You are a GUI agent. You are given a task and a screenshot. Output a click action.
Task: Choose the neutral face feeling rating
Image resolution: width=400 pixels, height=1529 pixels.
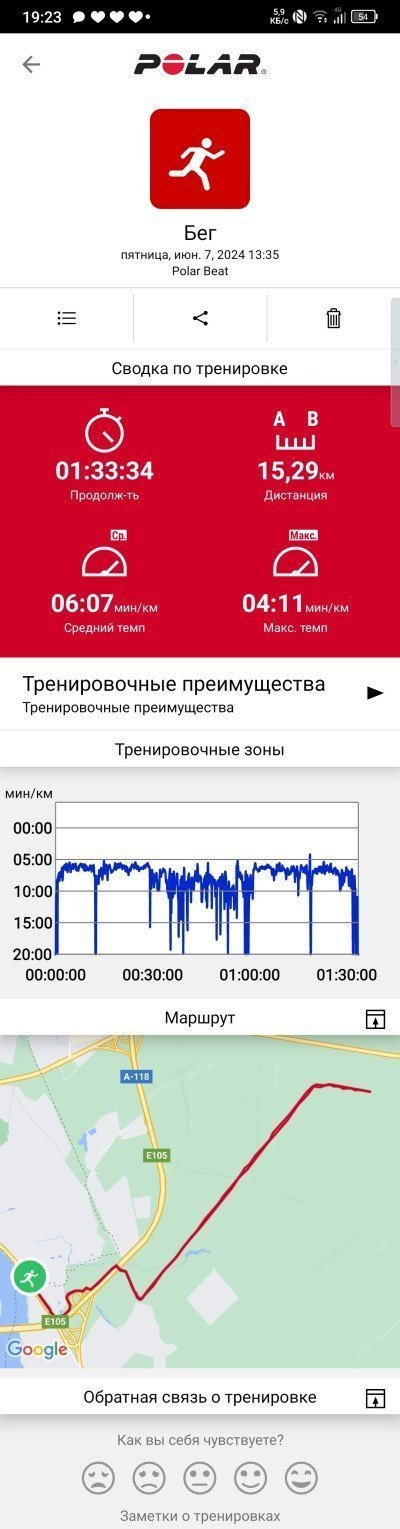[200, 1478]
